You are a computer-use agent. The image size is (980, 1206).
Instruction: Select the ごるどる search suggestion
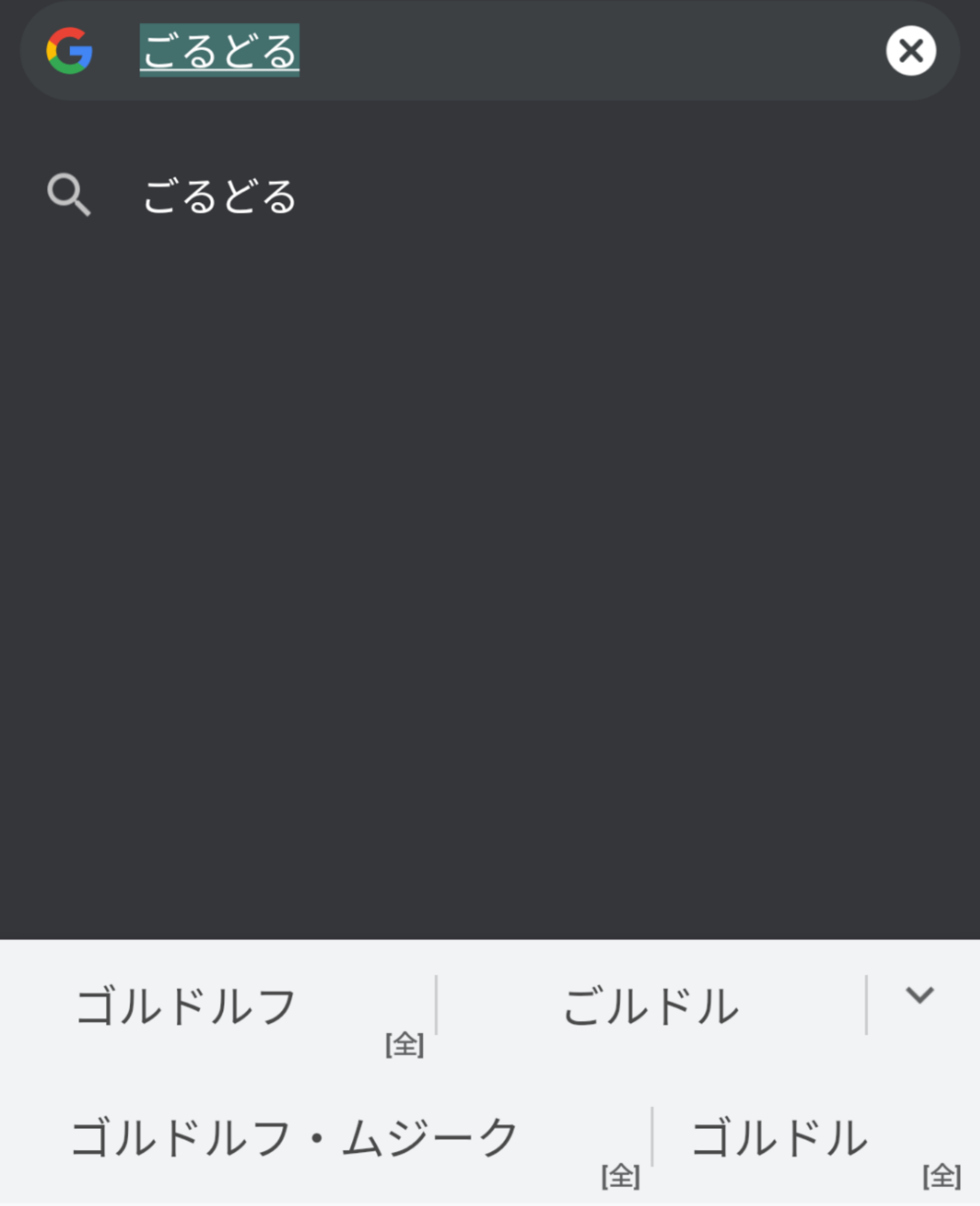click(219, 197)
